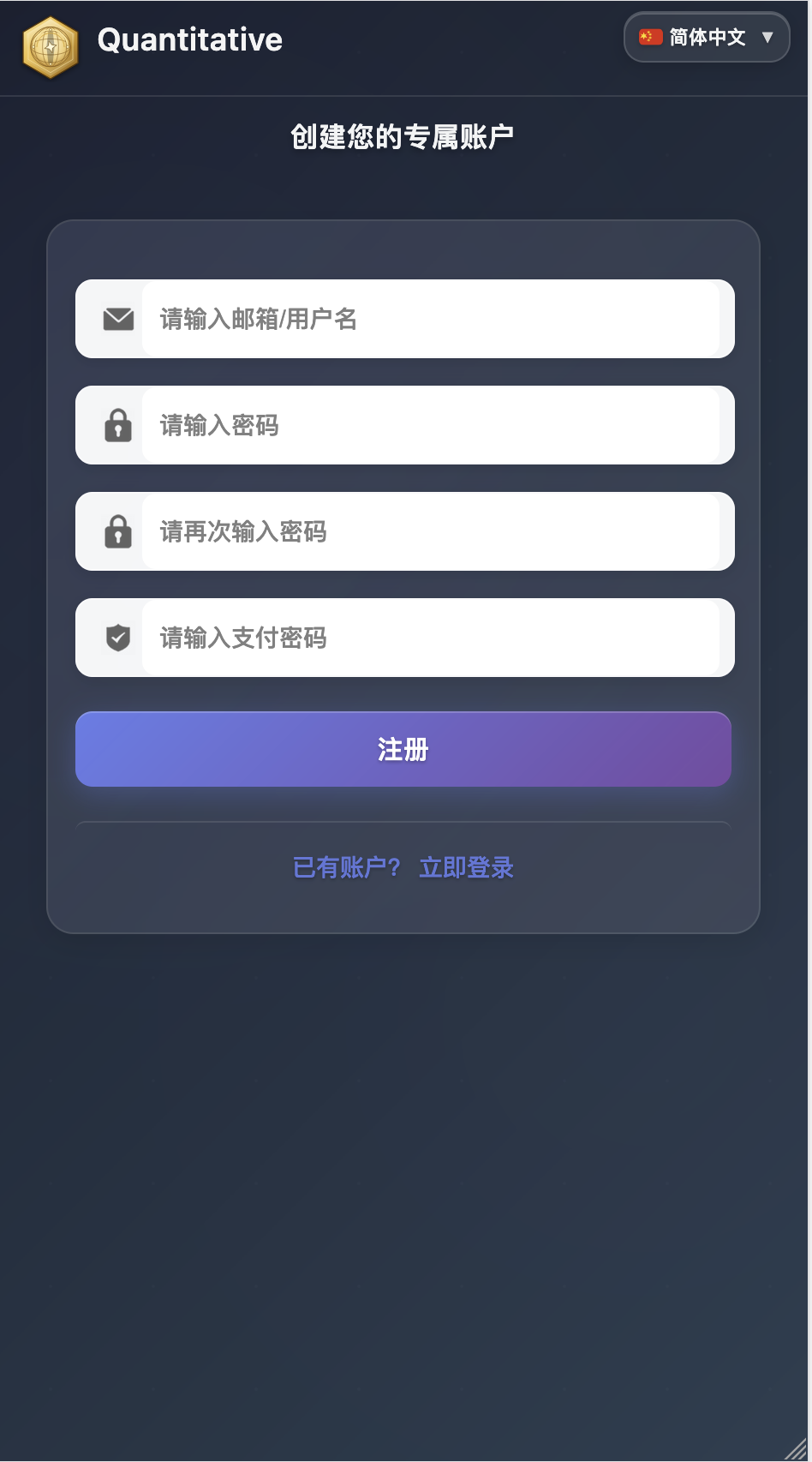This screenshot has width=812, height=1462.
Task: Click the lock icon beside the confirm password field
Action: (x=118, y=531)
